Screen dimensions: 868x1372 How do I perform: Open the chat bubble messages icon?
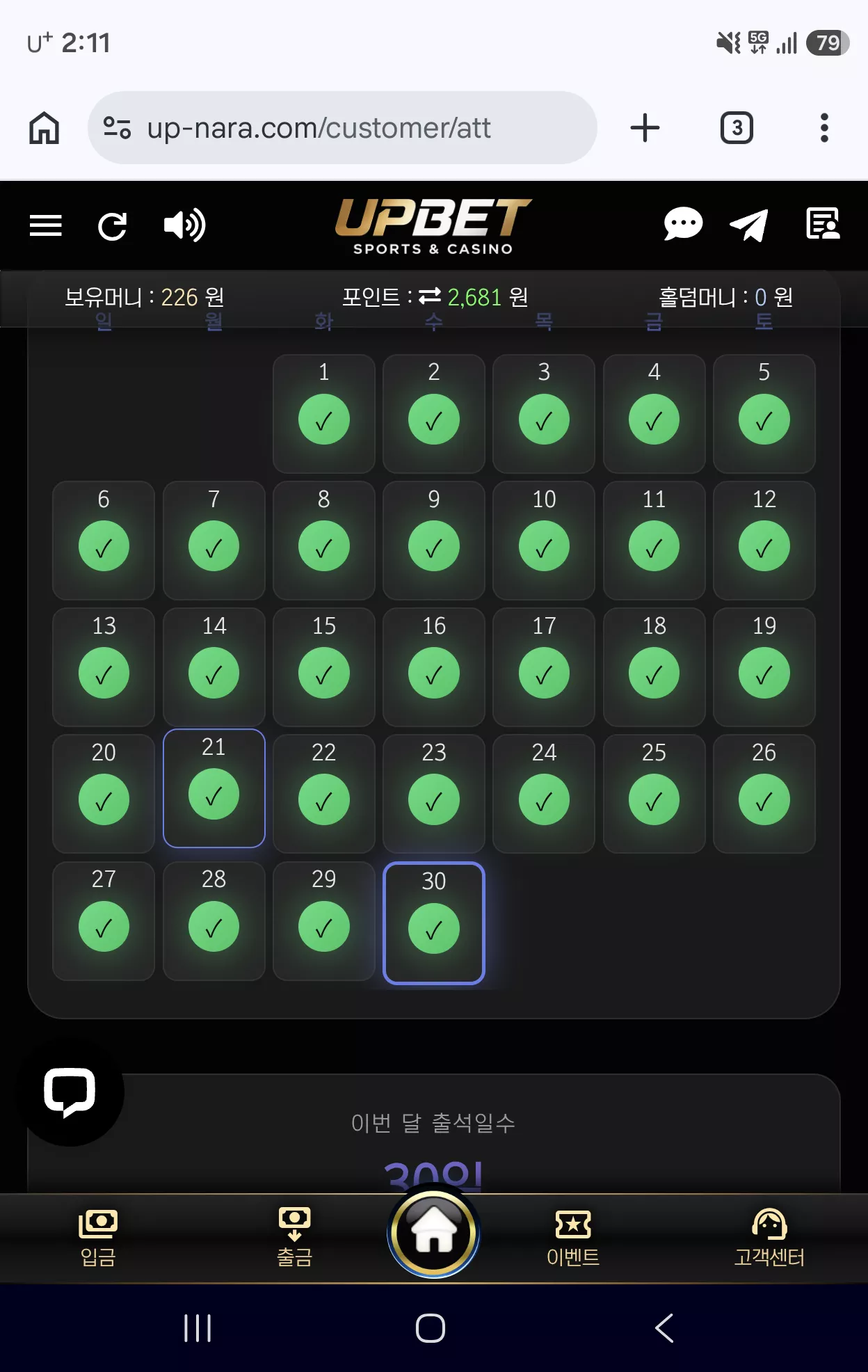[x=683, y=224]
